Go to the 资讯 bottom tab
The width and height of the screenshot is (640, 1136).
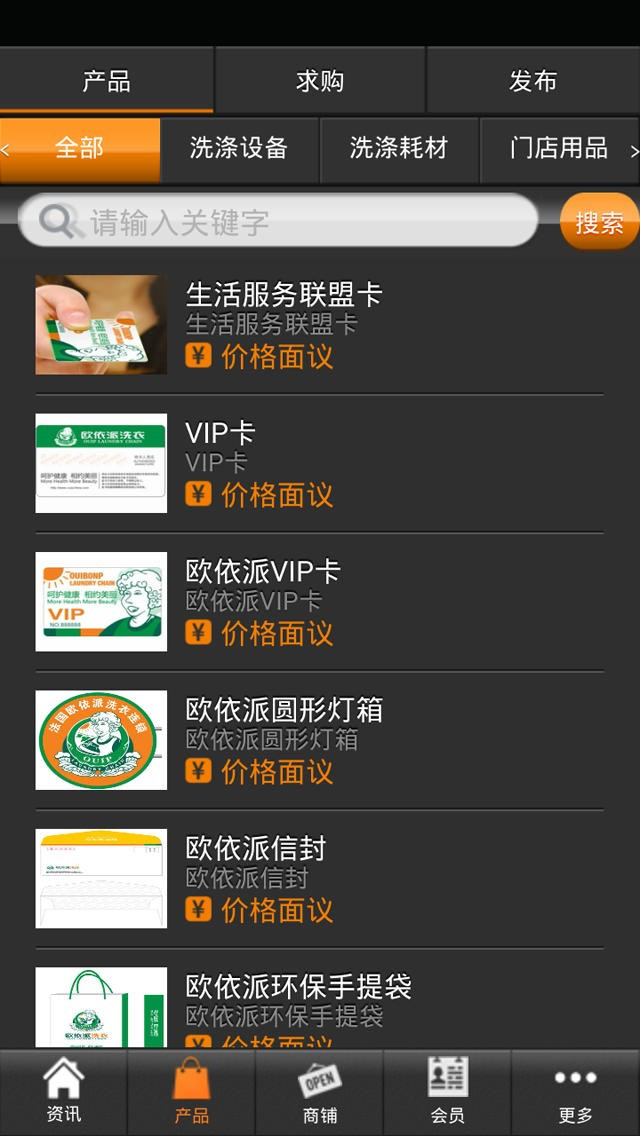point(64,1092)
